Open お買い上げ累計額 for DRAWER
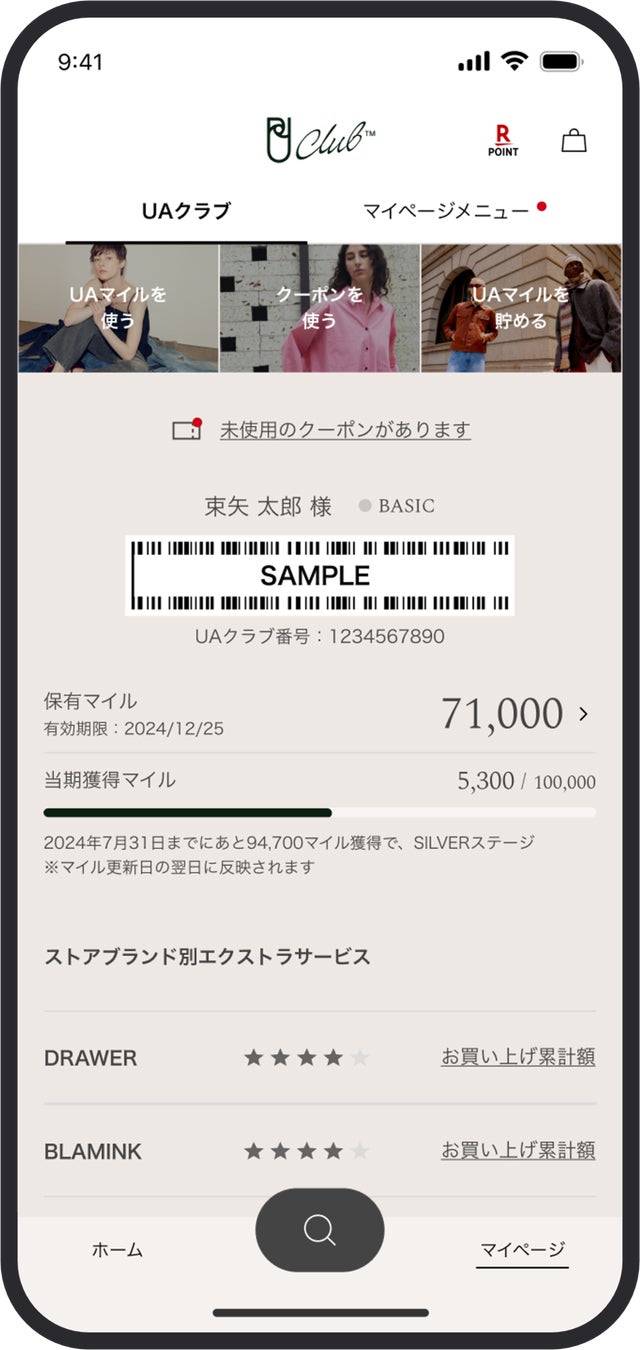The height and width of the screenshot is (1350, 640). pyautogui.click(x=518, y=1057)
